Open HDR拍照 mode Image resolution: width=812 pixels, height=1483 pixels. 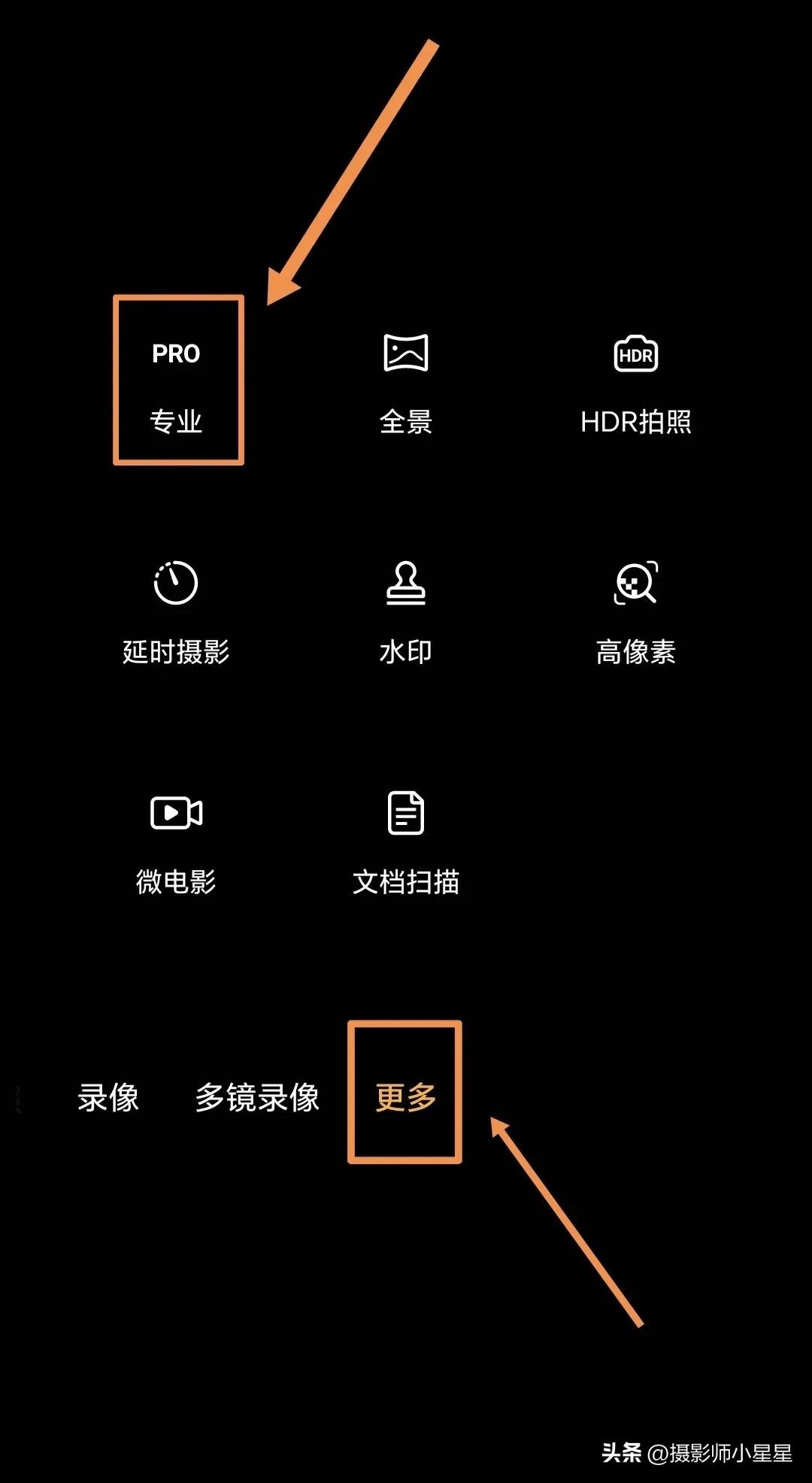coord(636,382)
